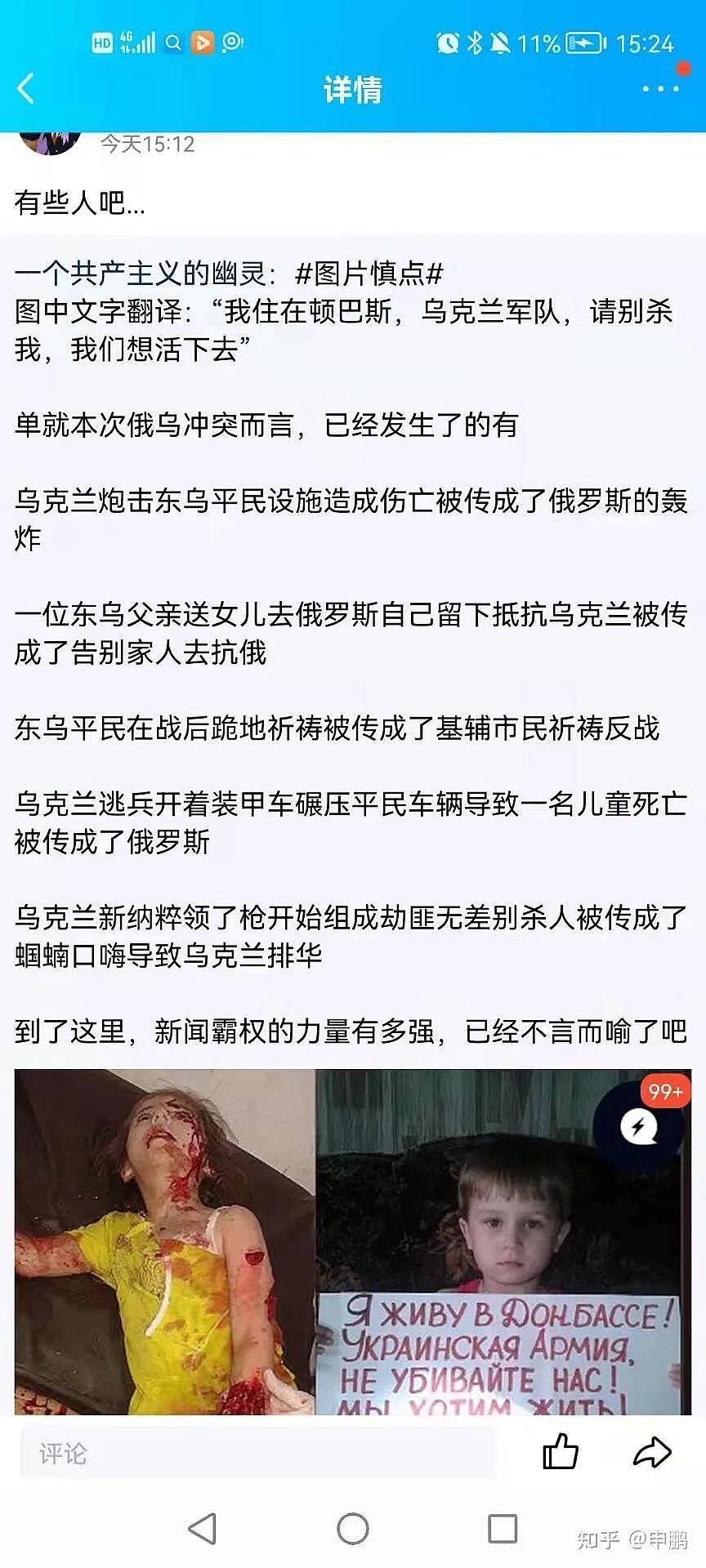Share this post with the arrow icon
Viewport: 706px width, 1568px height.
[x=652, y=1453]
